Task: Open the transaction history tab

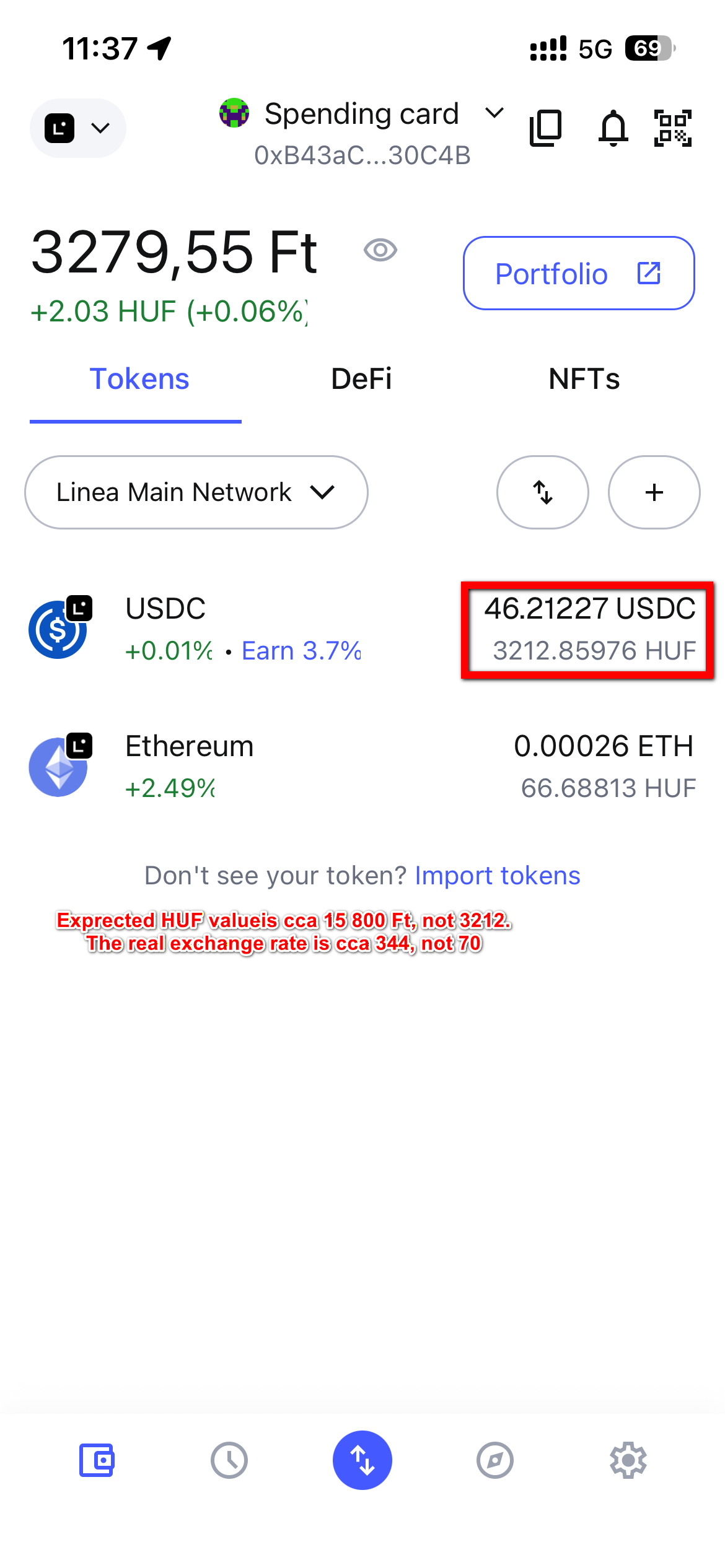Action: click(x=229, y=1460)
